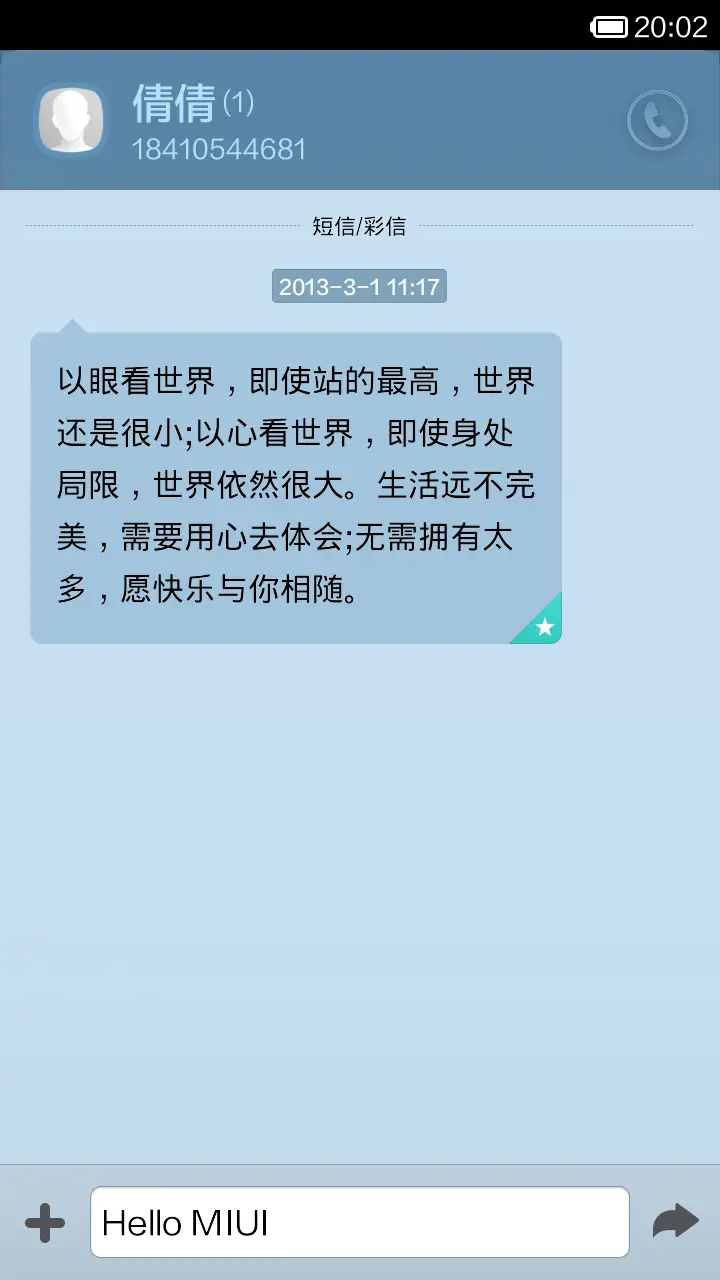Tap the phone number 18410544681
Image resolution: width=720 pixels, height=1280 pixels.
coord(222,150)
